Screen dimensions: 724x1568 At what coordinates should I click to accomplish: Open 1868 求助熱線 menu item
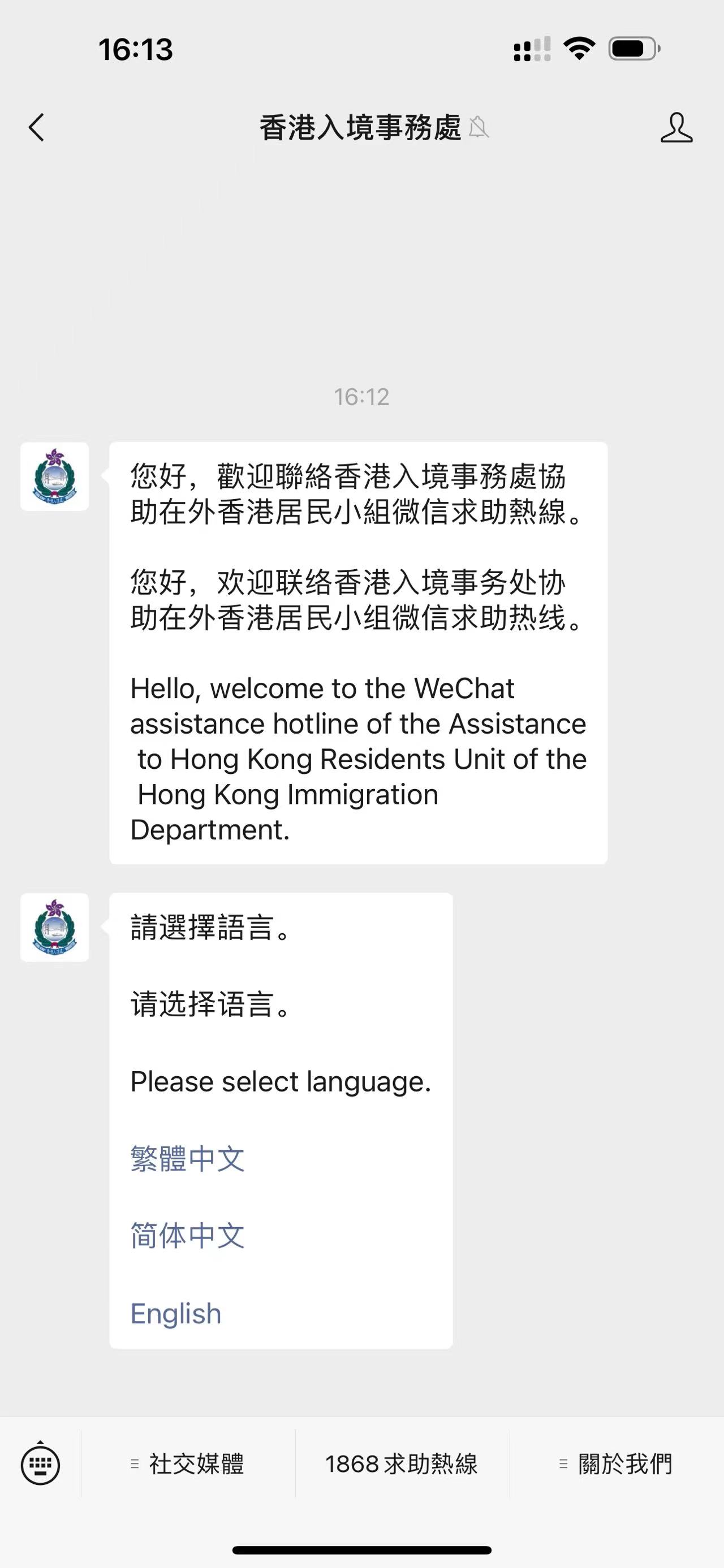pyautogui.click(x=402, y=1464)
